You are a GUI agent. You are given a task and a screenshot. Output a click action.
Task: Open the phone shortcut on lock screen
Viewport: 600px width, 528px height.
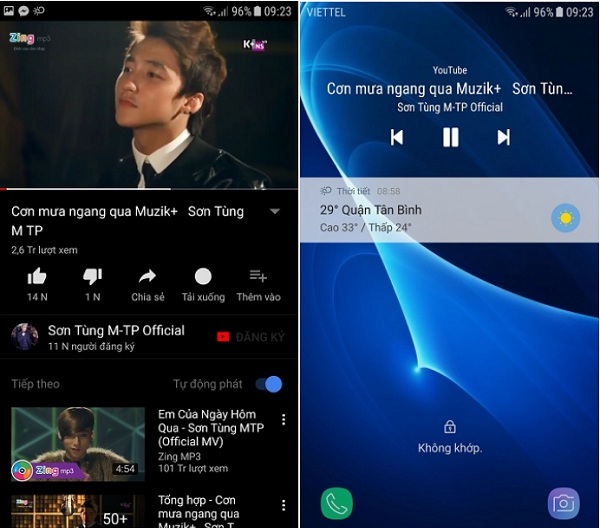[x=336, y=503]
